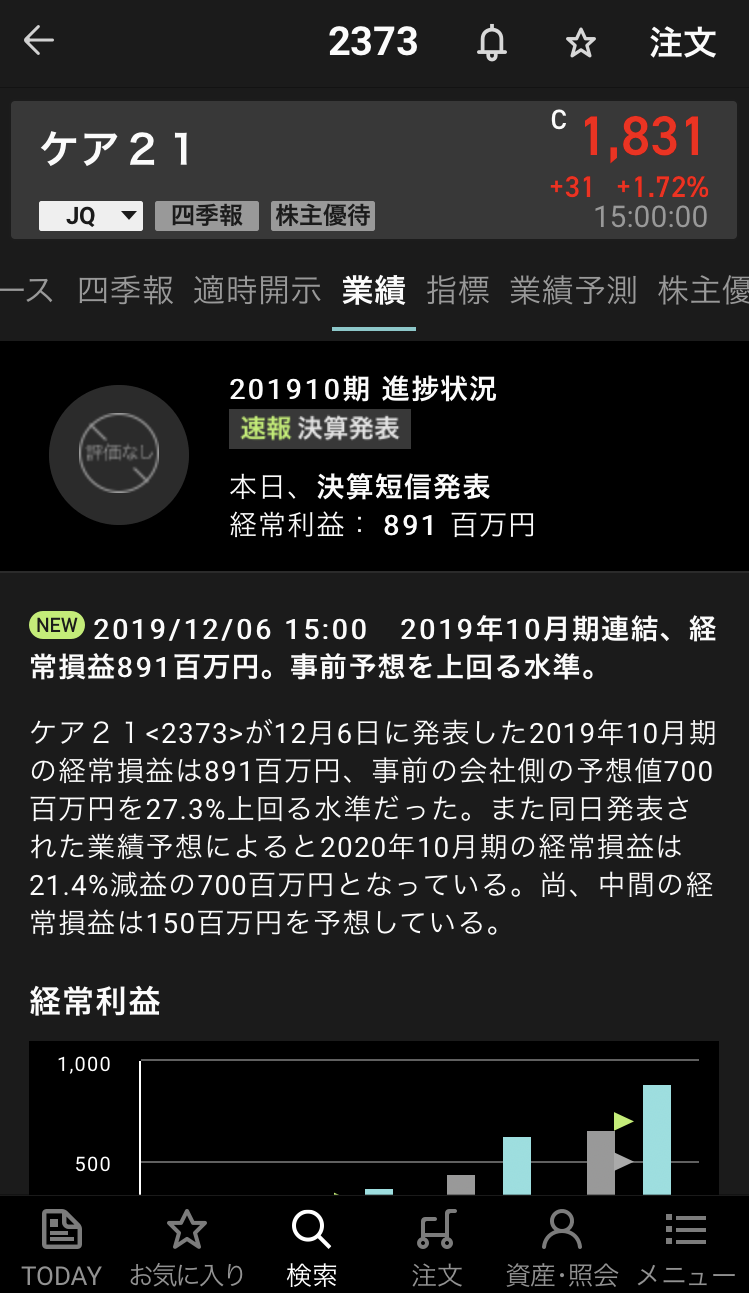The height and width of the screenshot is (1293, 749).
Task: Tap the 四季報 chip under stock name
Action: (207, 216)
